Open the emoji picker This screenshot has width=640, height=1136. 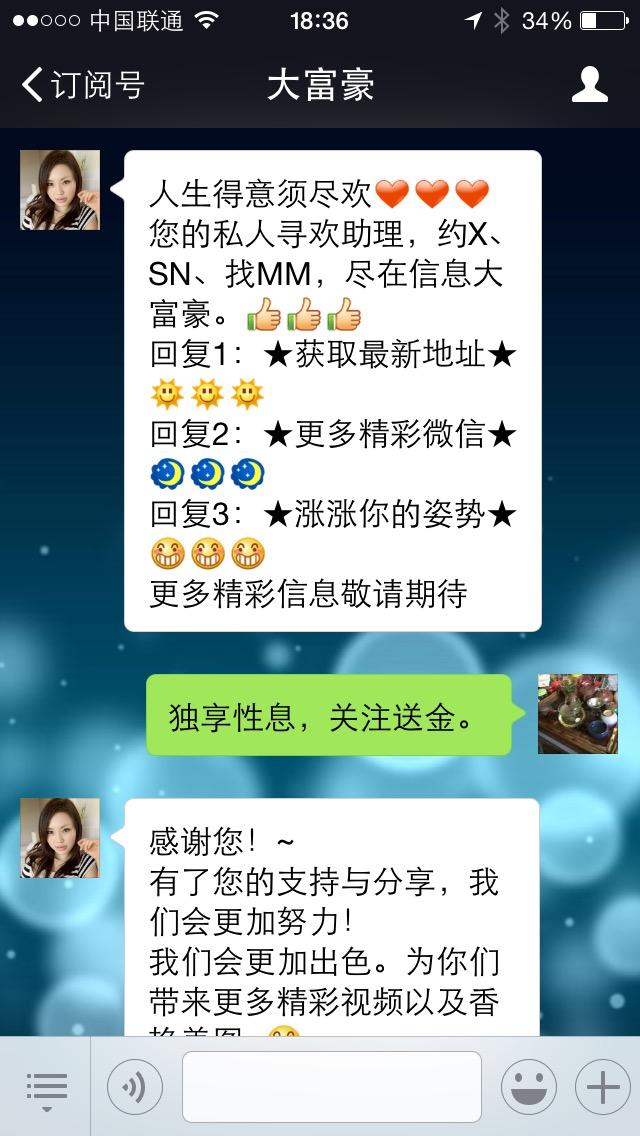tap(528, 1087)
